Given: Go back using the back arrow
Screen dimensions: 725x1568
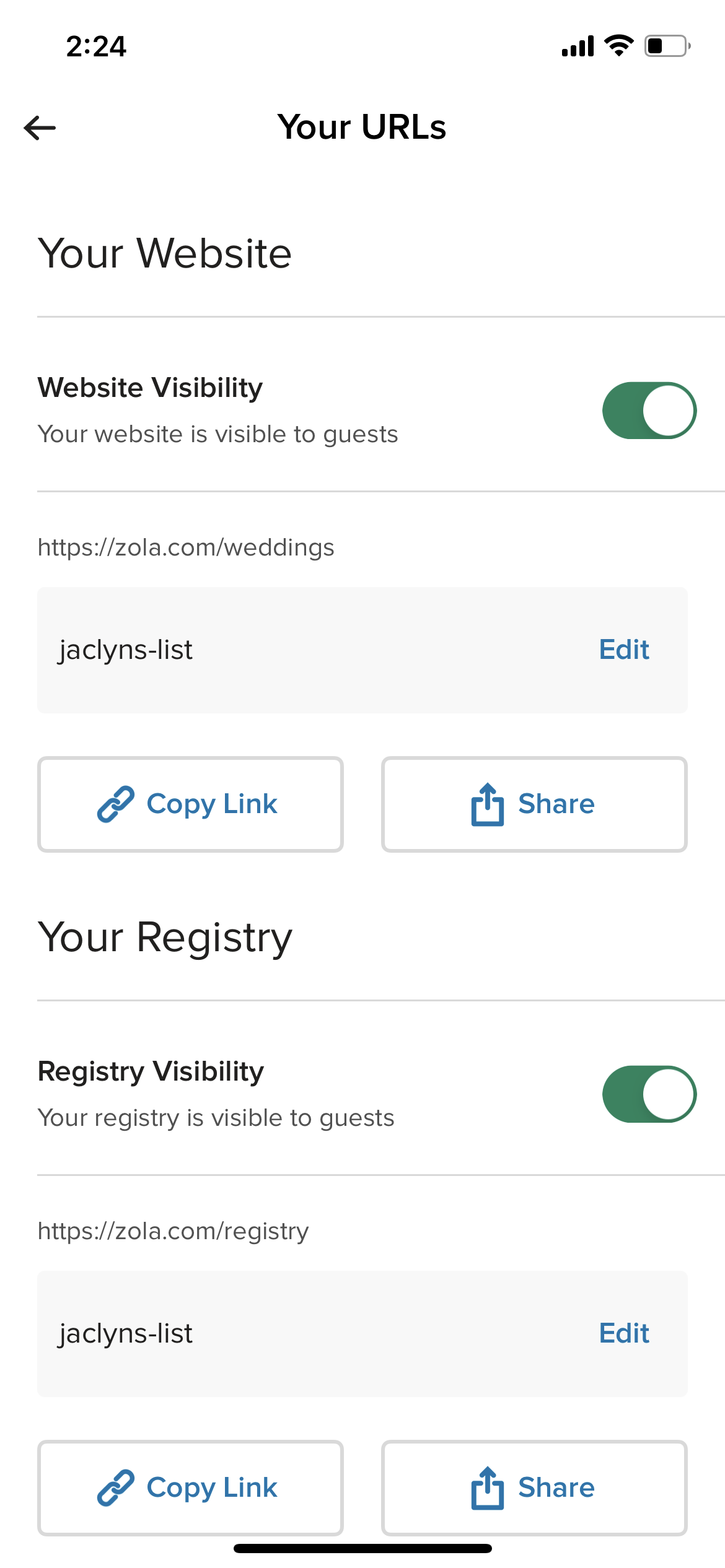Looking at the screenshot, I should 40,128.
